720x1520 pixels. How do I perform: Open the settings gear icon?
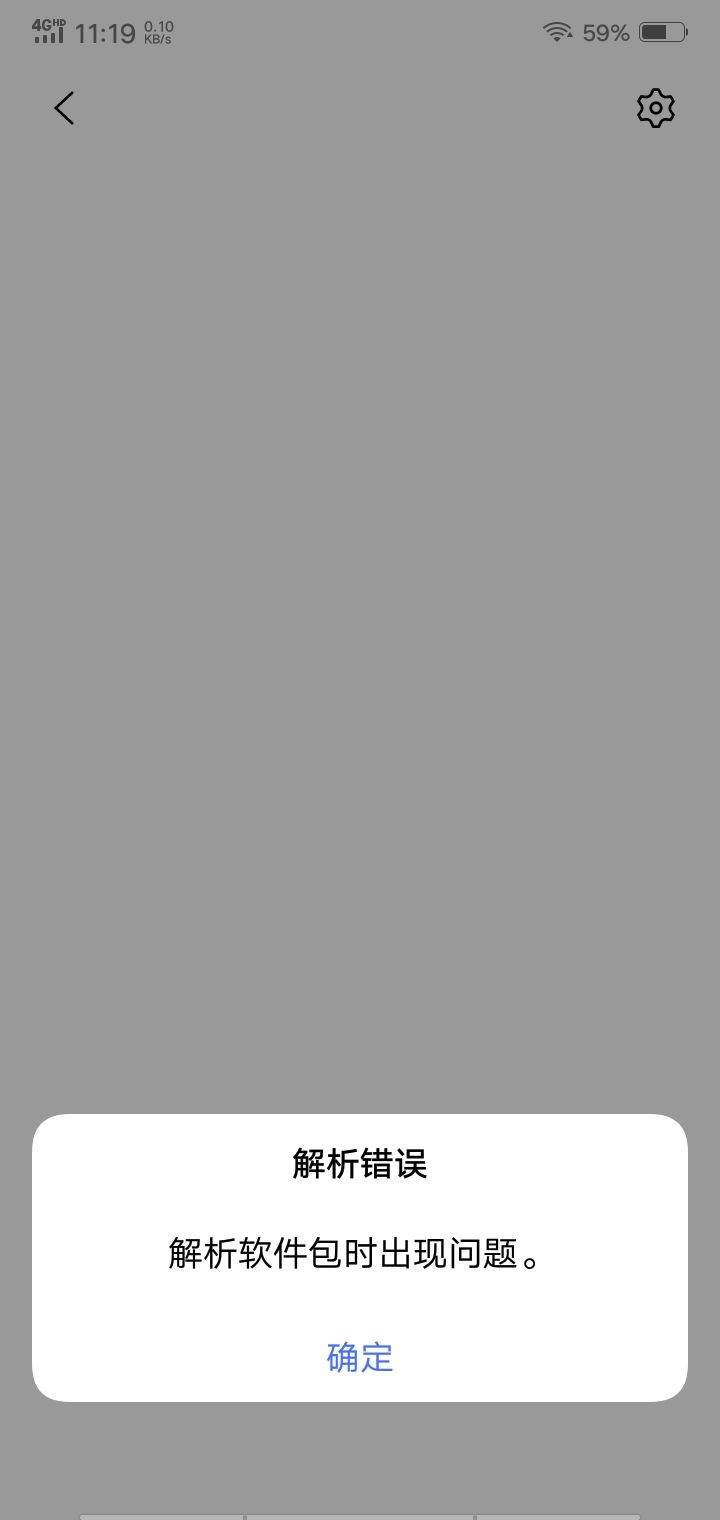655,107
